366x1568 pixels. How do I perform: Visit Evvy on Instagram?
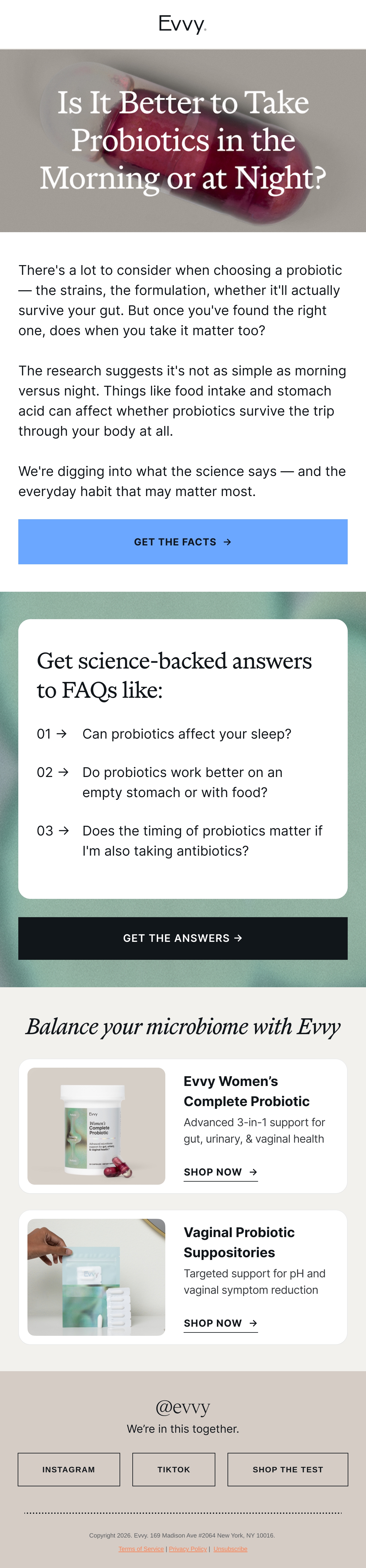(x=69, y=1469)
